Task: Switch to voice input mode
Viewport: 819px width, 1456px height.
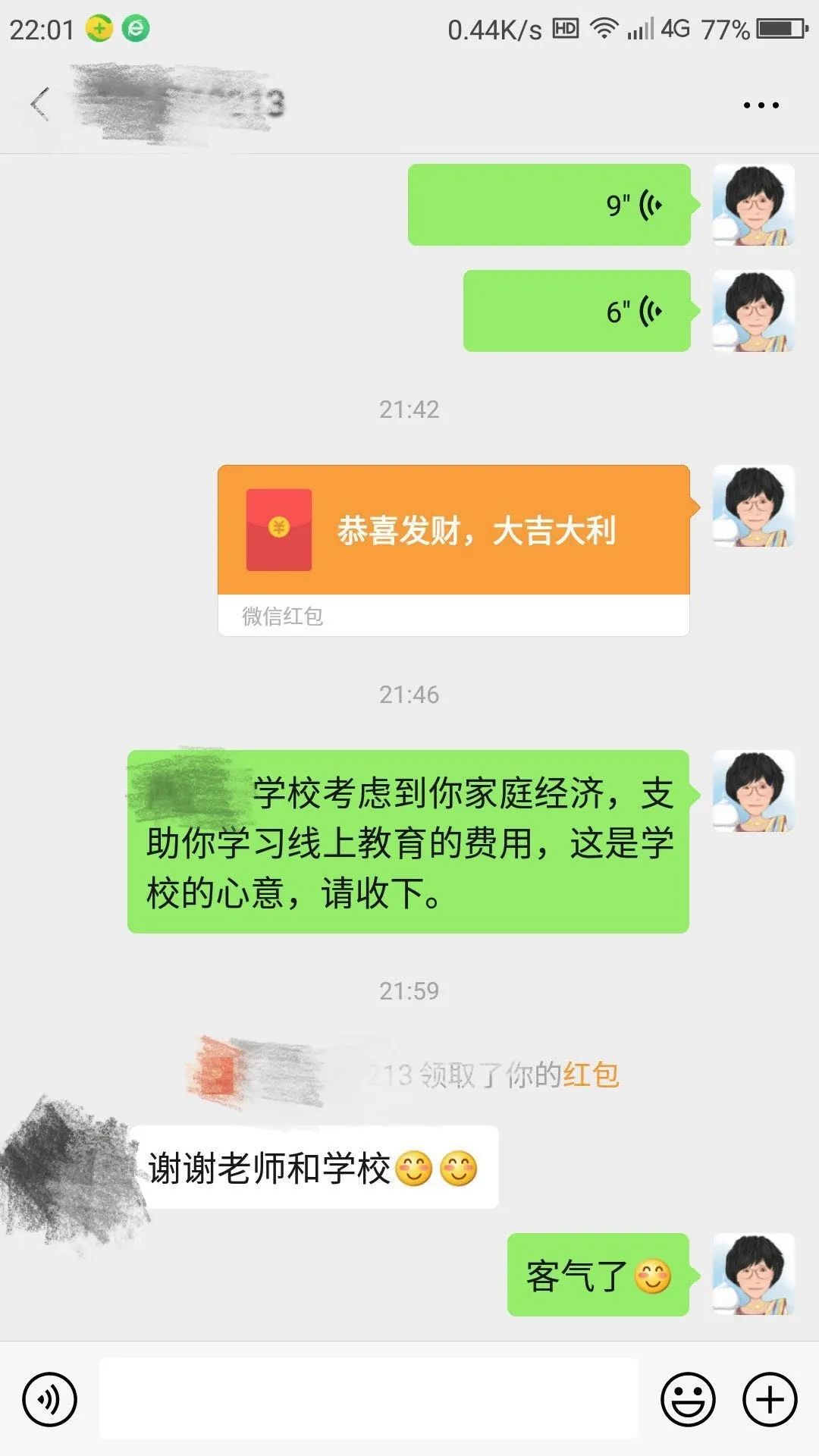Action: tap(50, 1399)
